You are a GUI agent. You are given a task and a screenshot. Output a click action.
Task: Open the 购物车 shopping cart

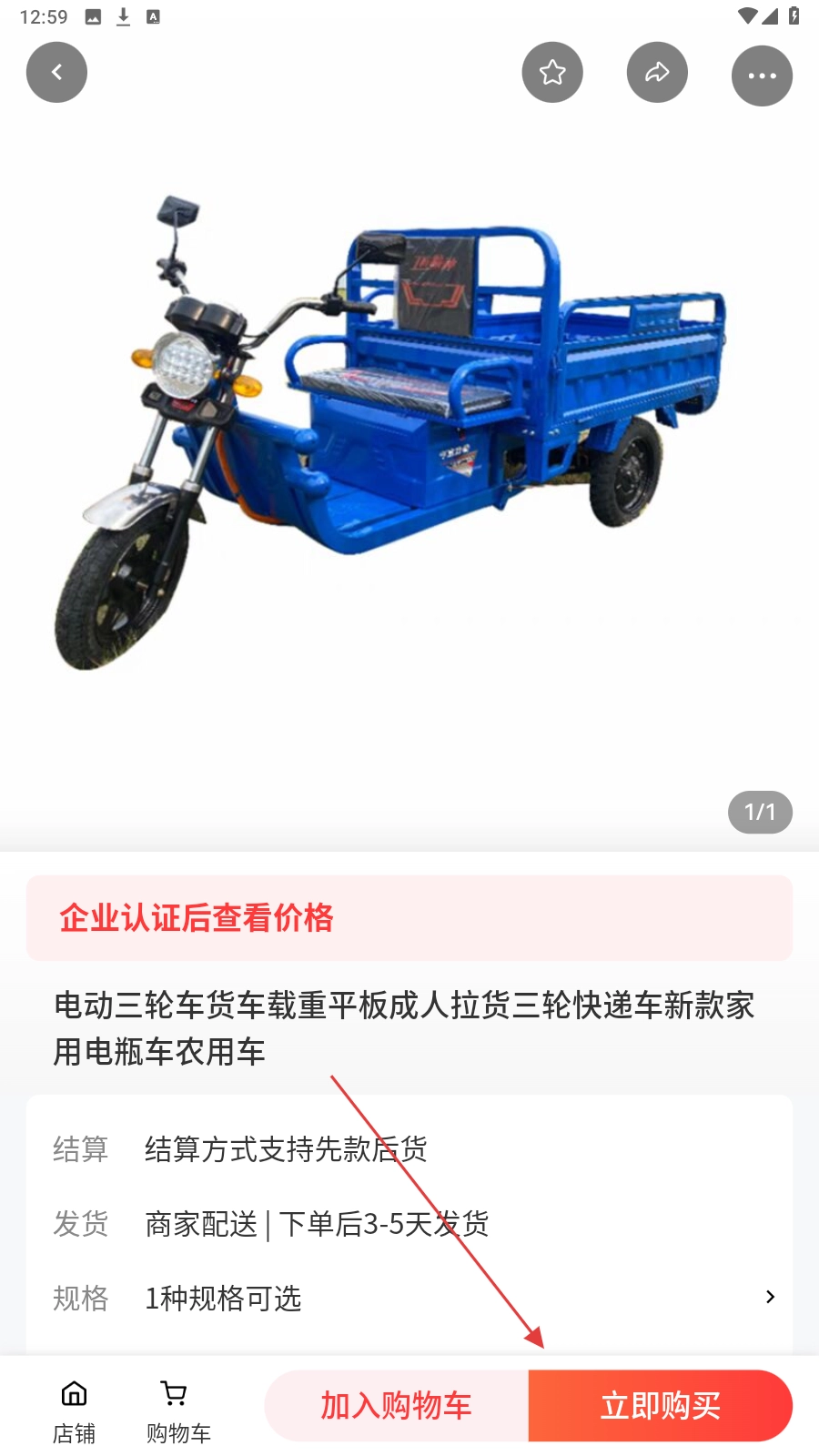(x=177, y=1411)
